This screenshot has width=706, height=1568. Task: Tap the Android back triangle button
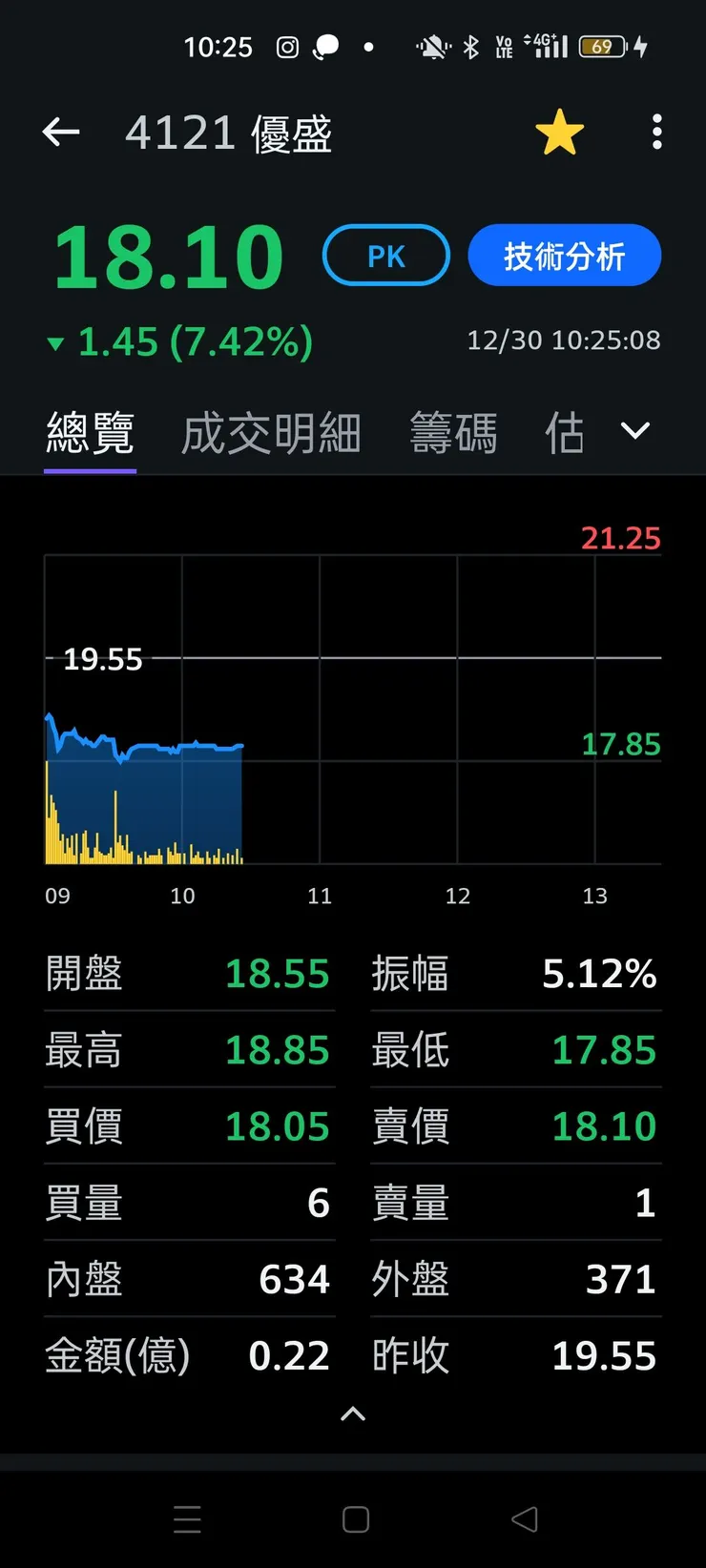pyautogui.click(x=524, y=1520)
